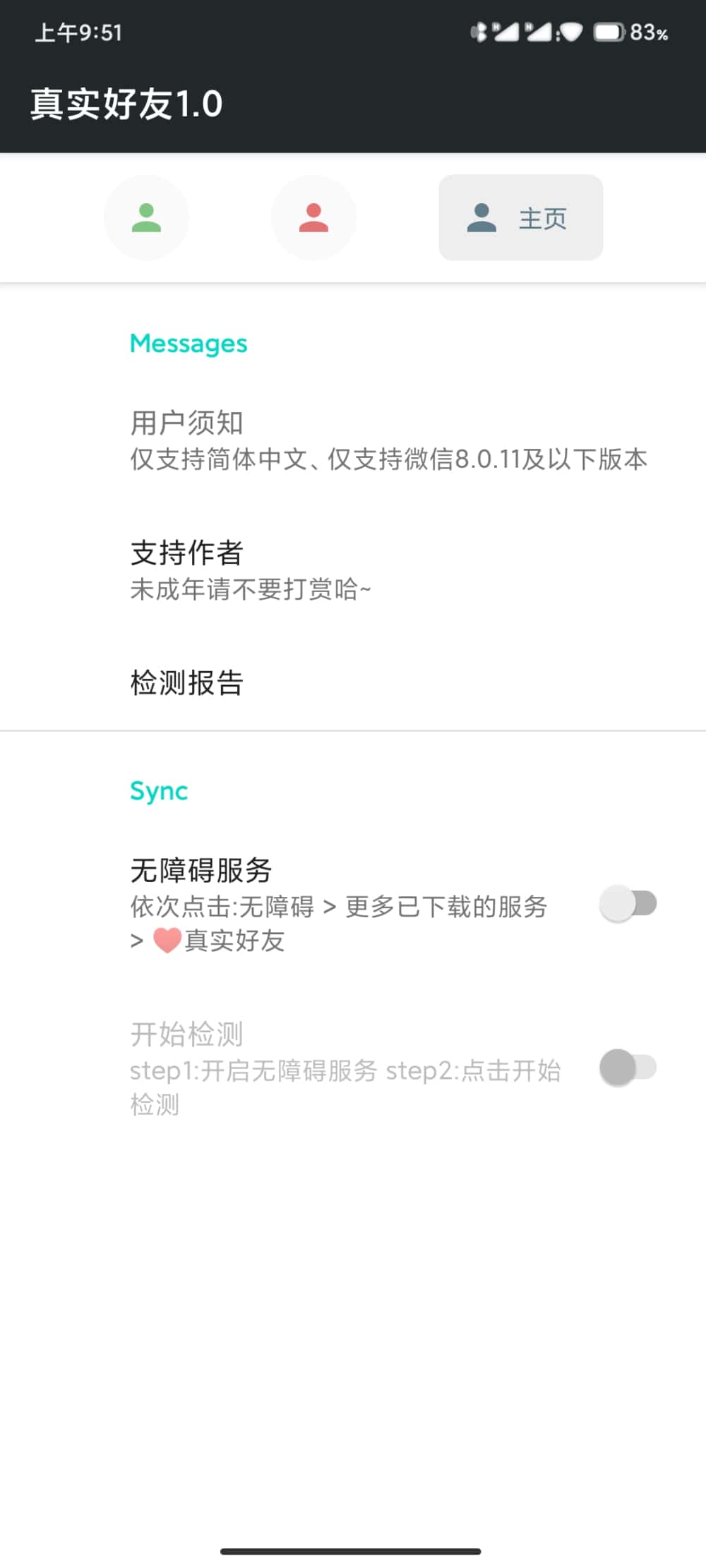
Task: Enable the 无障碍服务 accessibility service switch
Action: point(628,904)
